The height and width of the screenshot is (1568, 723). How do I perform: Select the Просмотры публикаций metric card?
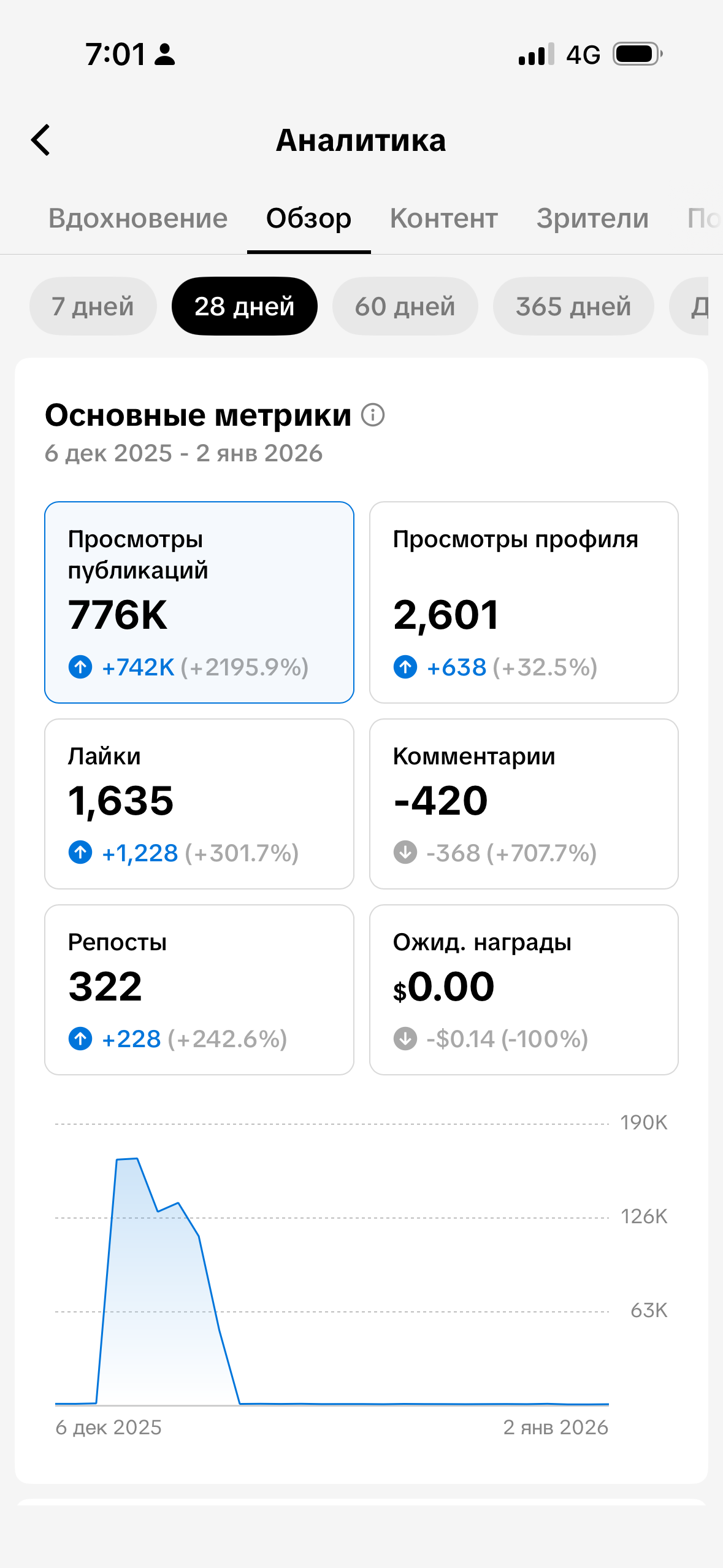199,602
